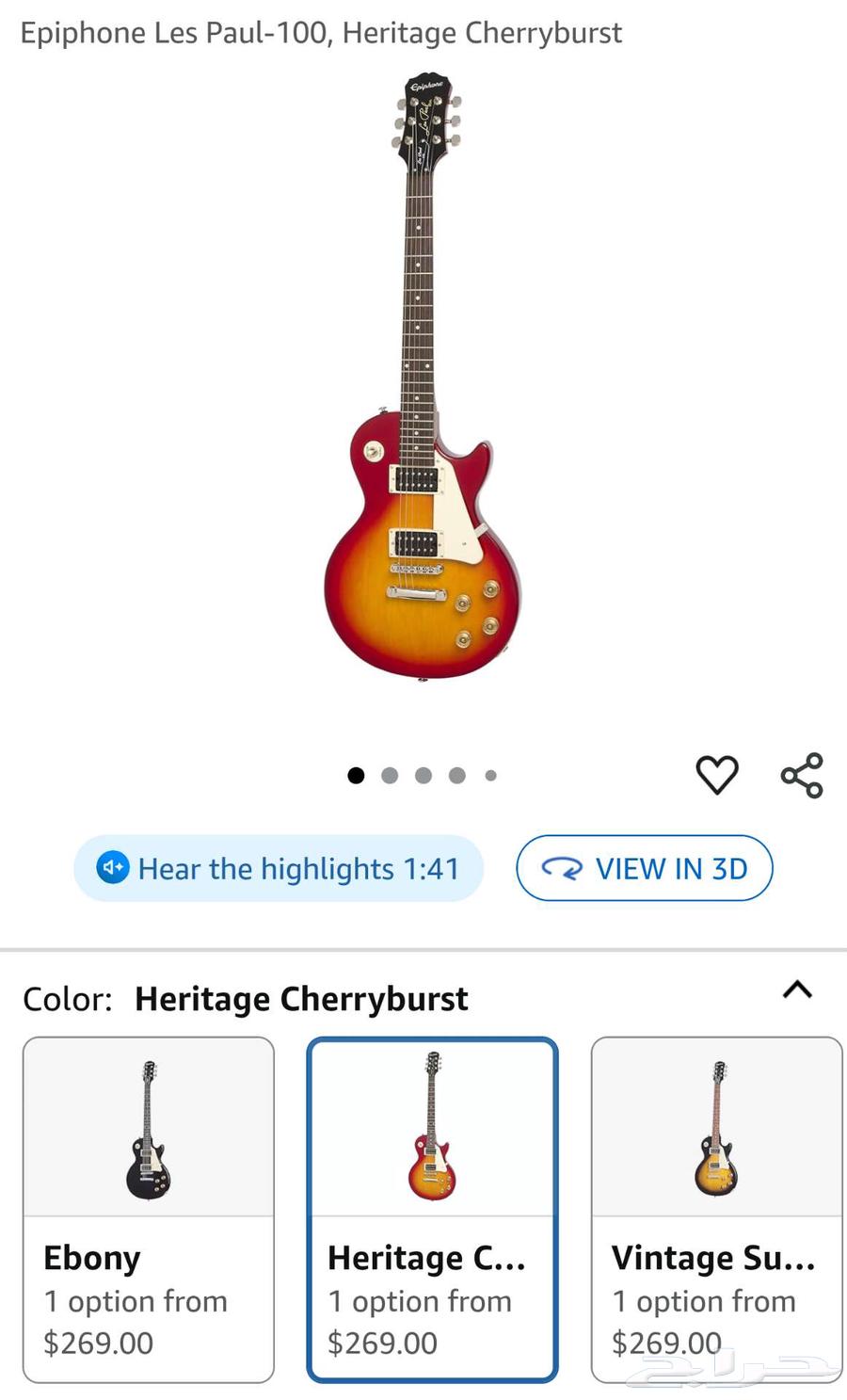Open the product title link
This screenshot has height=1400, width=847.
coord(321,33)
